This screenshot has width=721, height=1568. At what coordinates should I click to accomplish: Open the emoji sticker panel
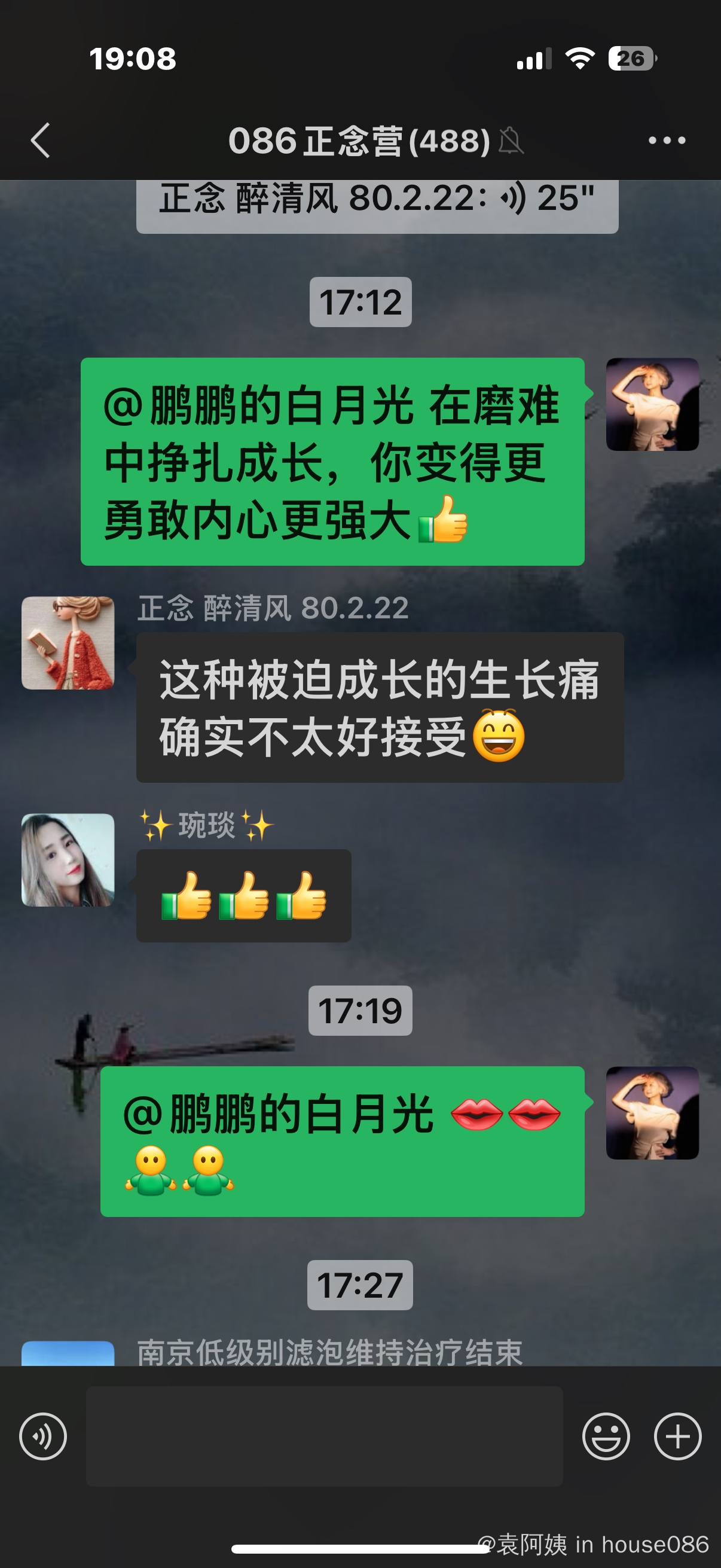point(606,1436)
